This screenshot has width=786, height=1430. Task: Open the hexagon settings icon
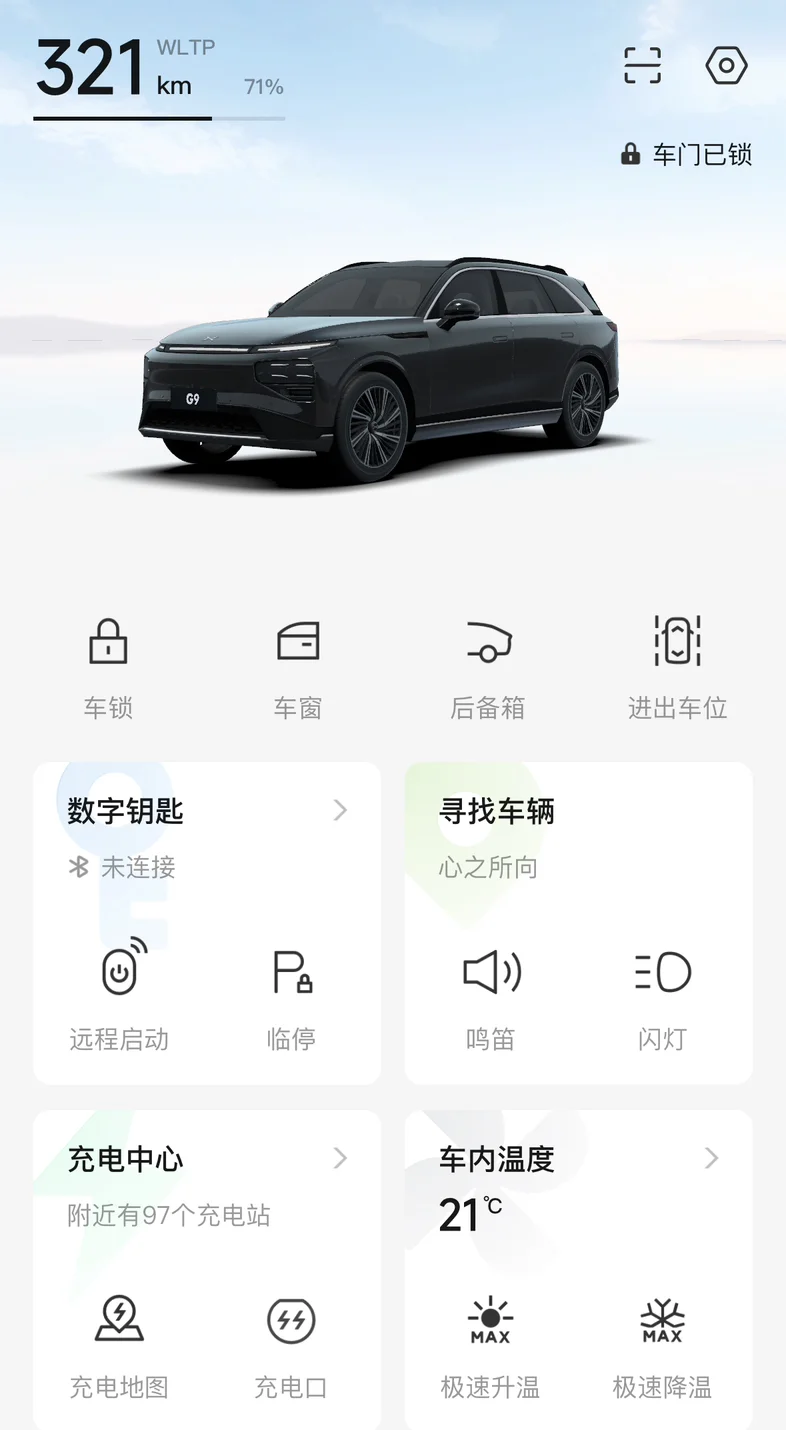click(726, 66)
